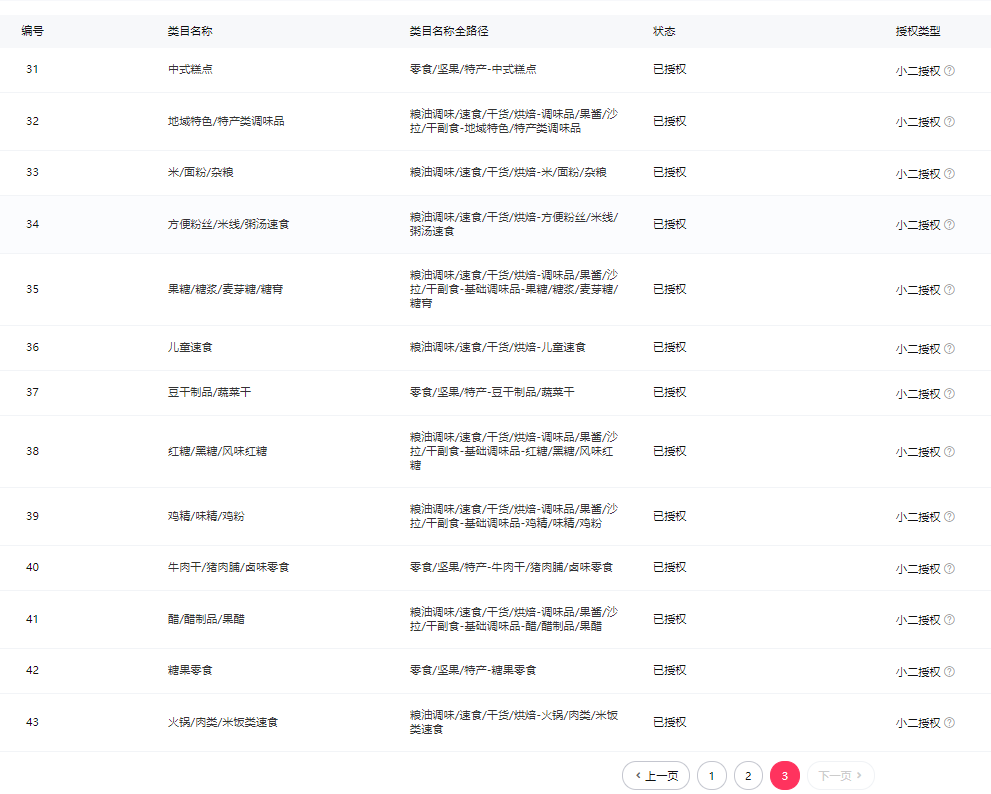The height and width of the screenshot is (794, 991).
Task: Jump to page 2
Action: click(748, 776)
